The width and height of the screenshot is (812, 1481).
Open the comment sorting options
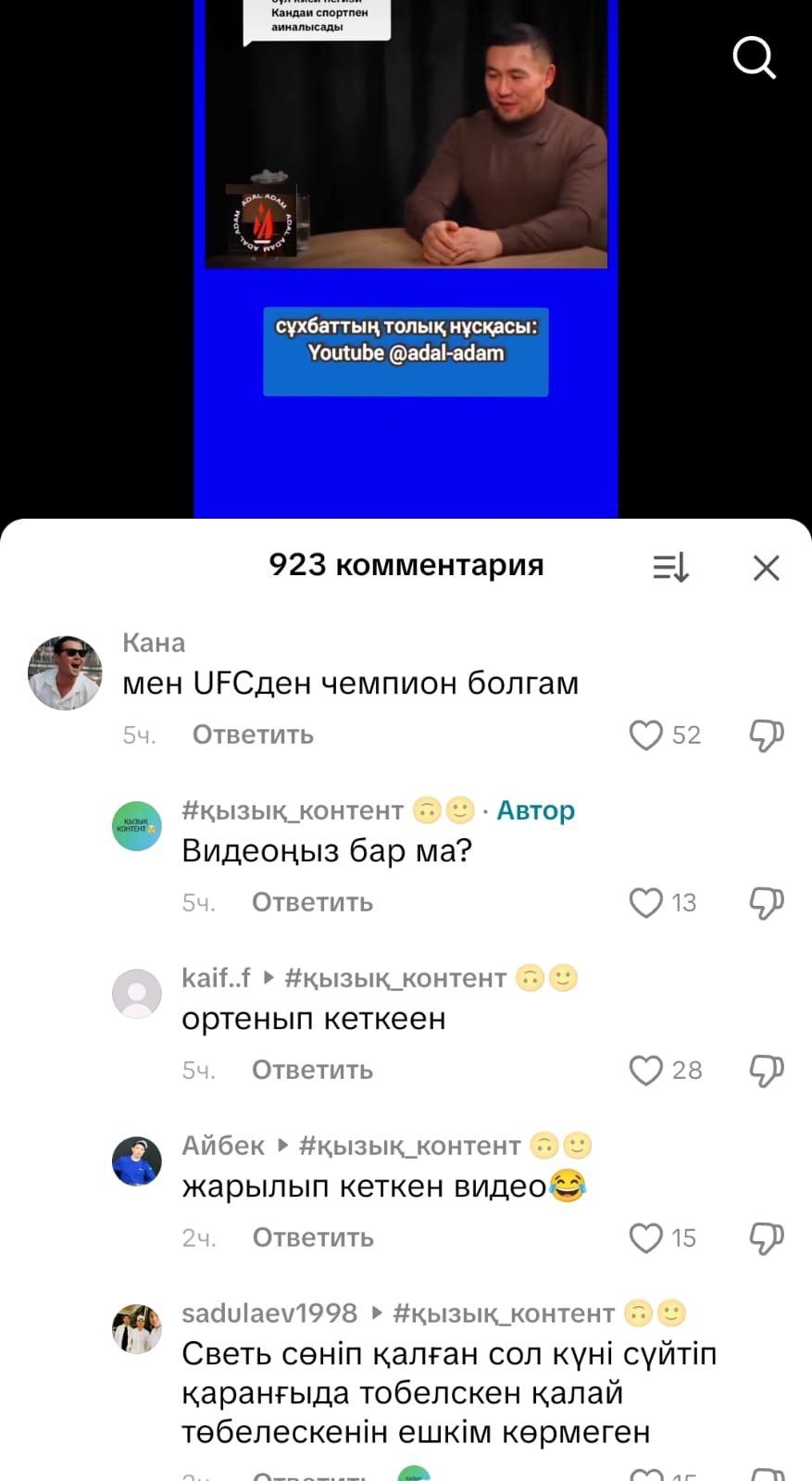[x=670, y=567]
